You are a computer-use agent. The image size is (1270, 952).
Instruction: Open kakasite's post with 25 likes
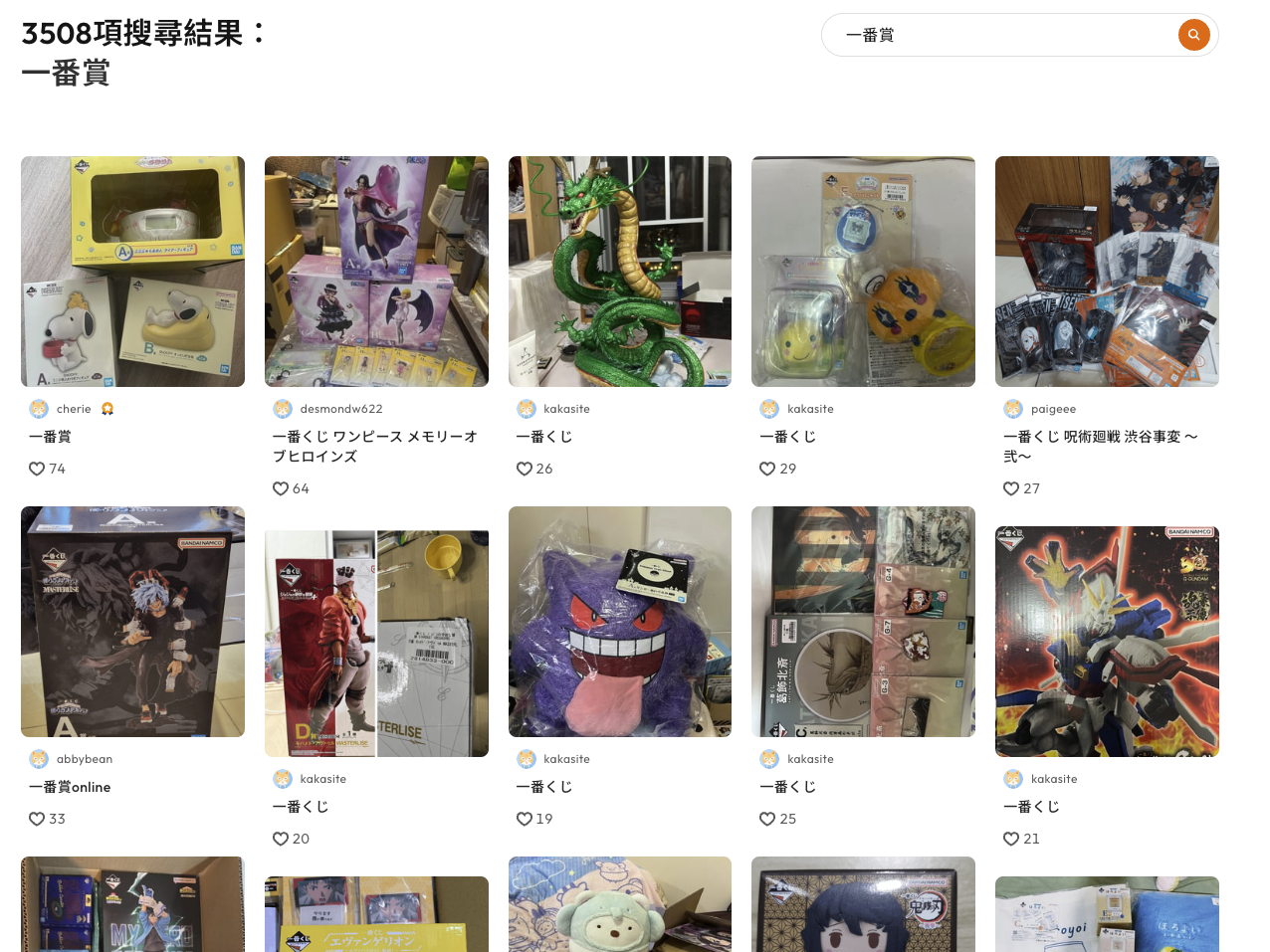863,622
